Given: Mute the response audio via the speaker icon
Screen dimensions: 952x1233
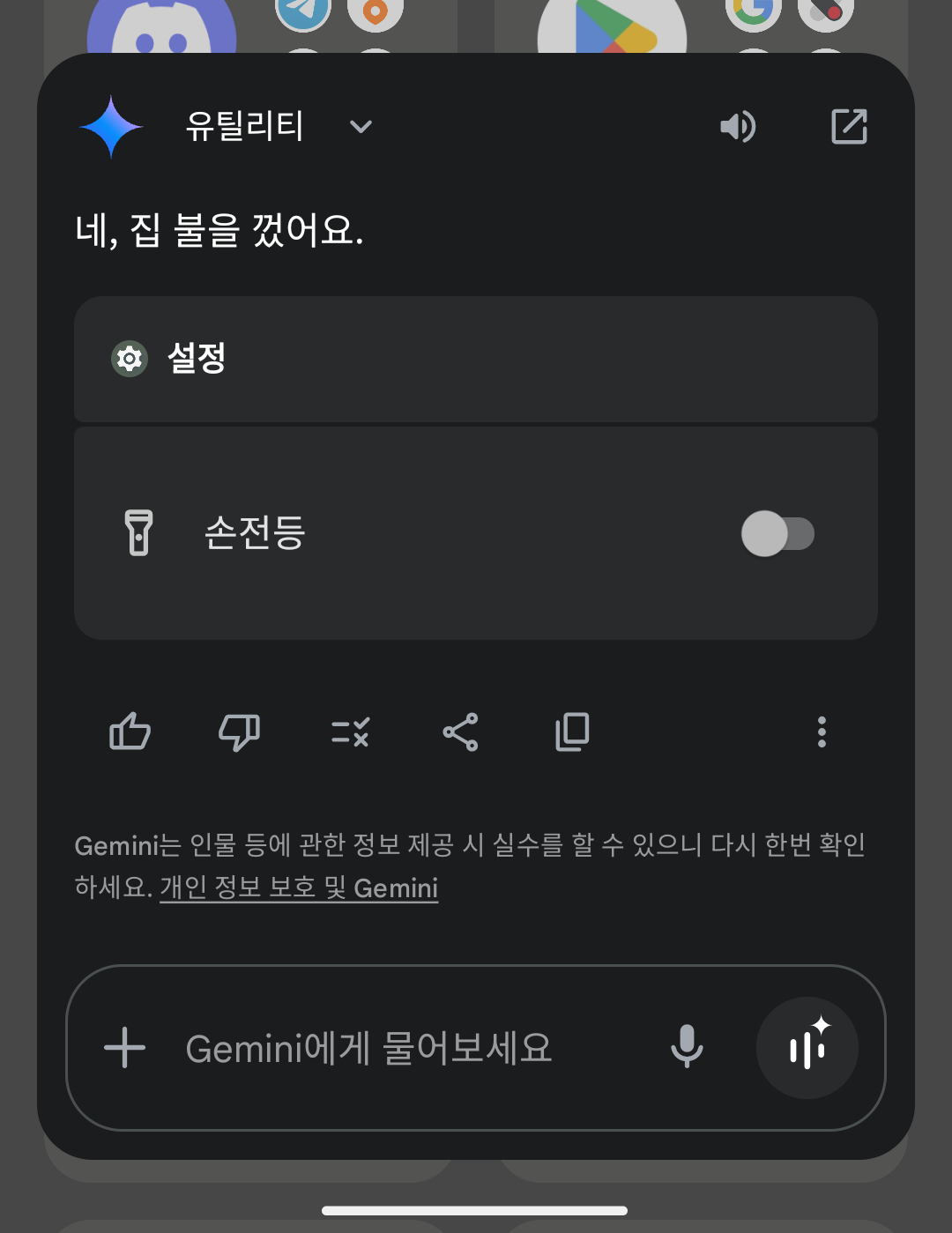Looking at the screenshot, I should point(738,127).
